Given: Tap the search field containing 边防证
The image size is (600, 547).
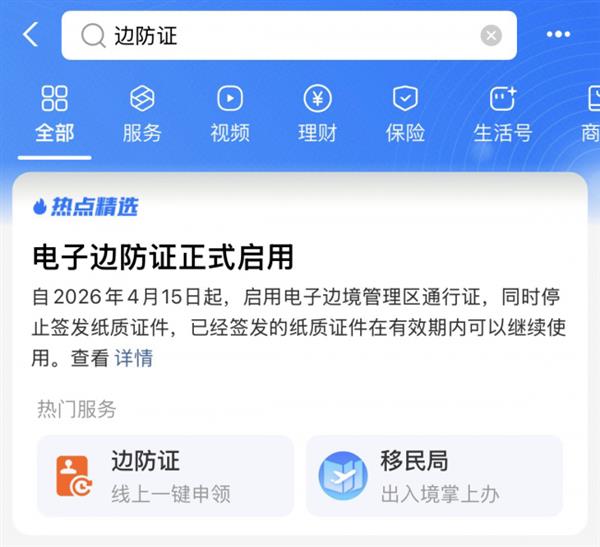Looking at the screenshot, I should click(280, 36).
